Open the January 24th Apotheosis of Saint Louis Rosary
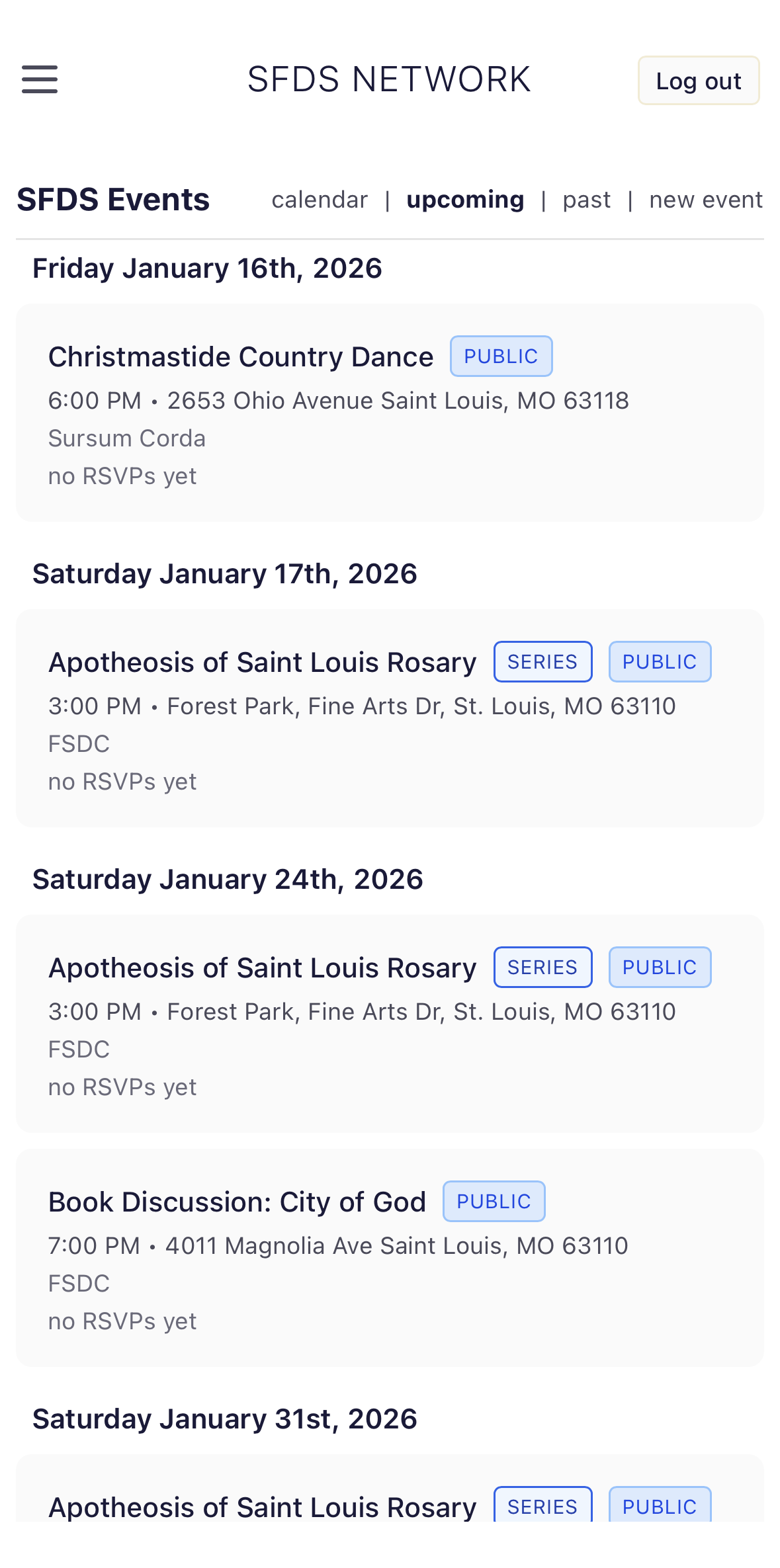This screenshot has width=780, height=1568. coord(262,967)
